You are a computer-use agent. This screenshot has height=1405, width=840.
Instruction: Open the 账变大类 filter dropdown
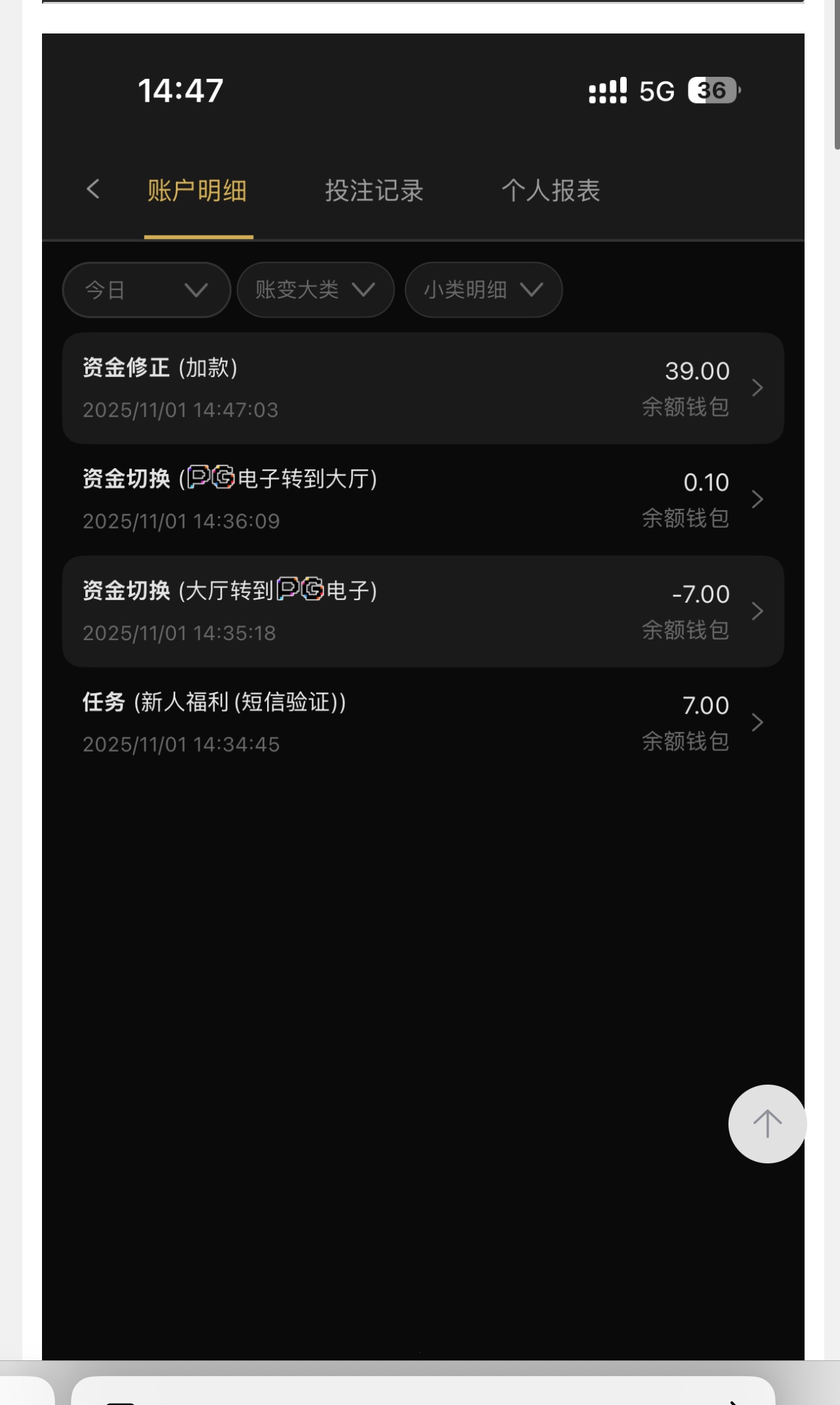(315, 290)
